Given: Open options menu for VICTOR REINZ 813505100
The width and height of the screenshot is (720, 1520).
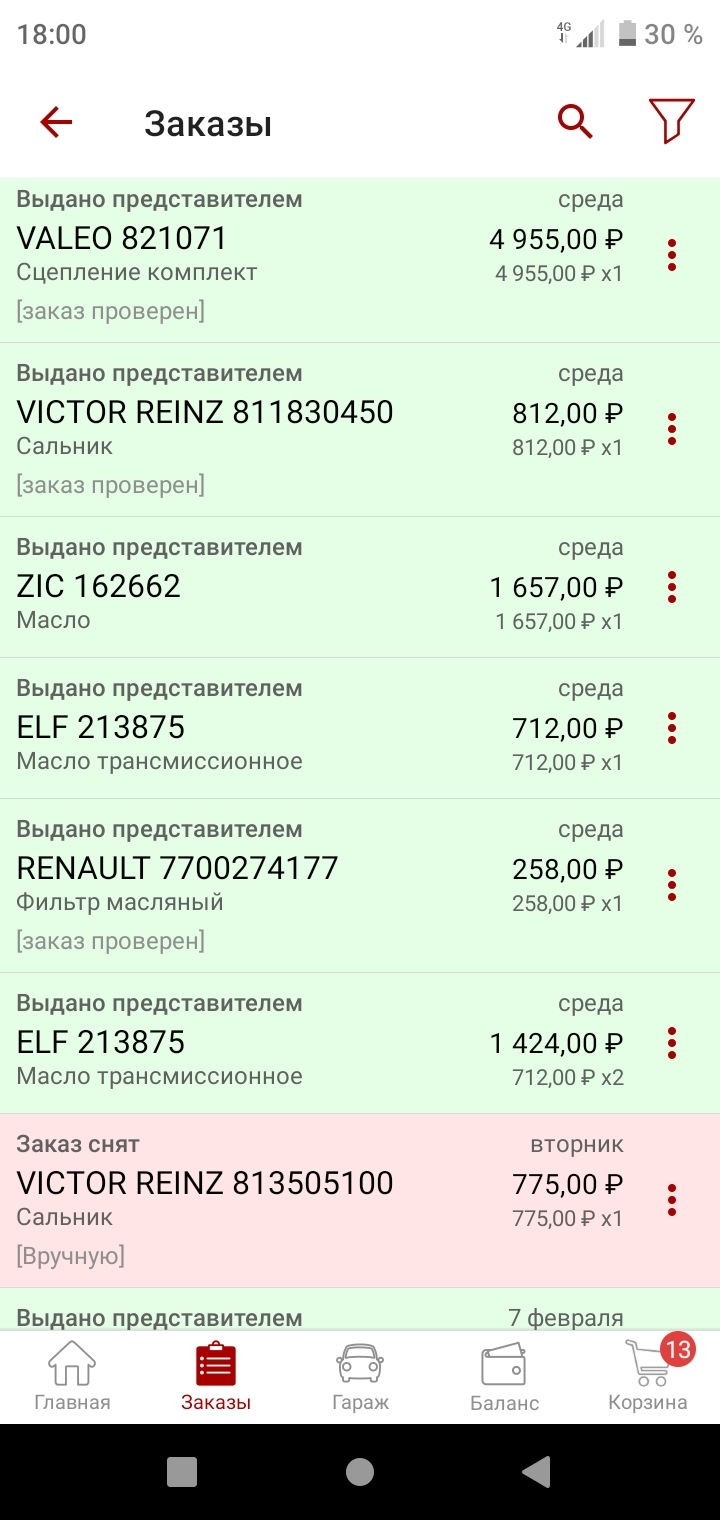Looking at the screenshot, I should (672, 1200).
